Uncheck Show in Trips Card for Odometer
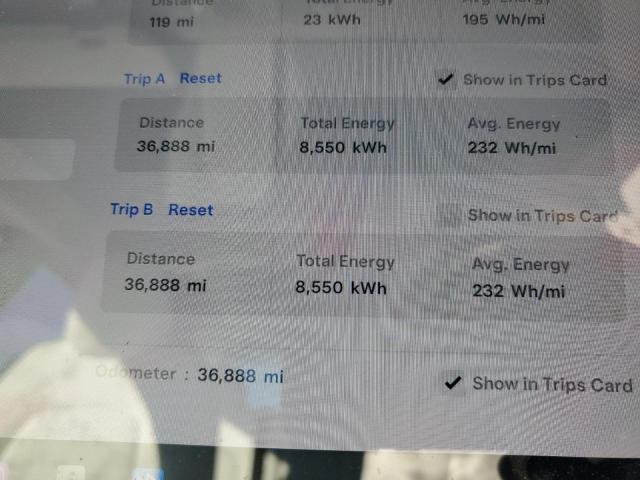Viewport: 640px width, 480px height. [x=454, y=383]
